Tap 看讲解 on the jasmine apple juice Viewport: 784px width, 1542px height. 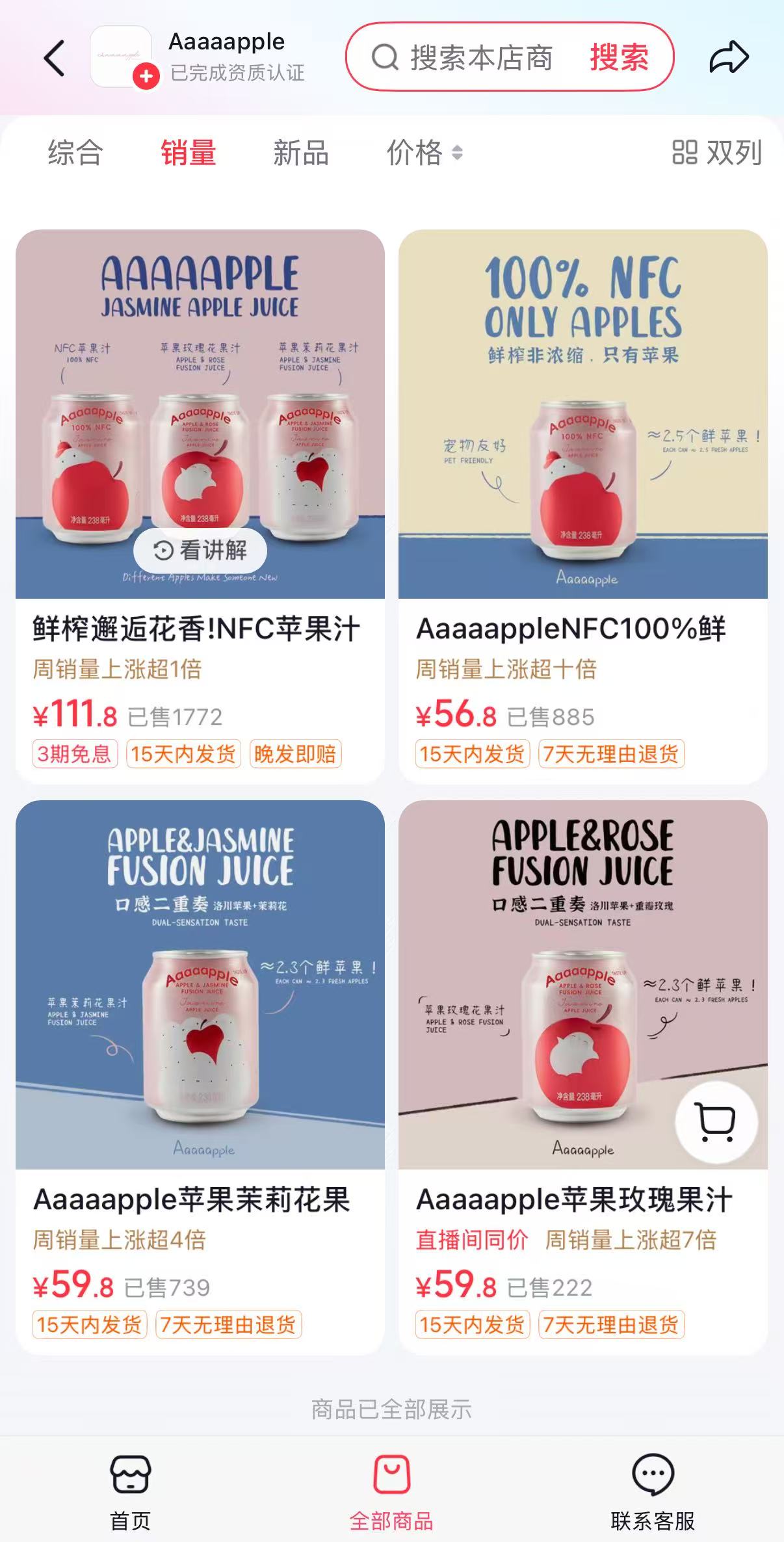pos(200,551)
